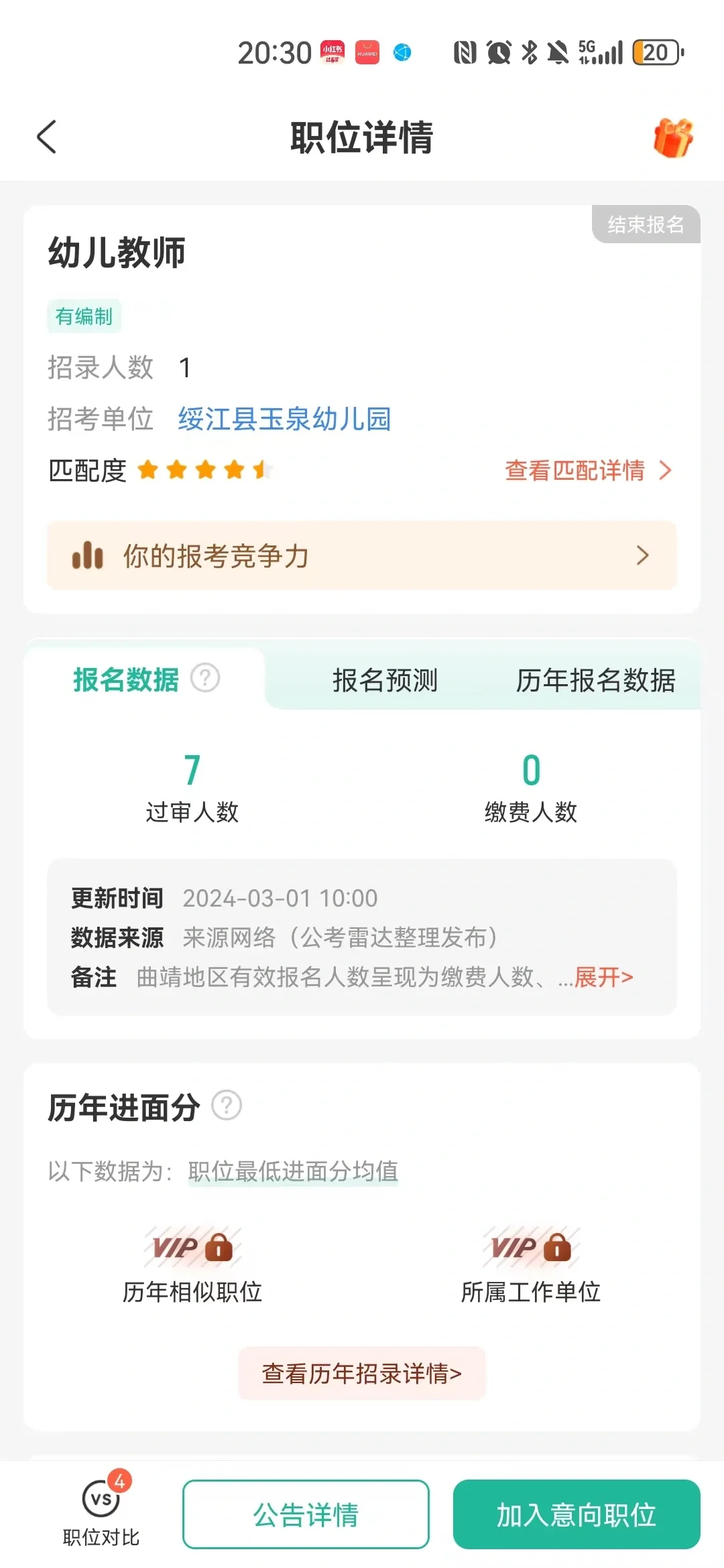Screen dimensions: 724x1568
Task: Switch to 历年报名数据 tab
Action: (596, 680)
